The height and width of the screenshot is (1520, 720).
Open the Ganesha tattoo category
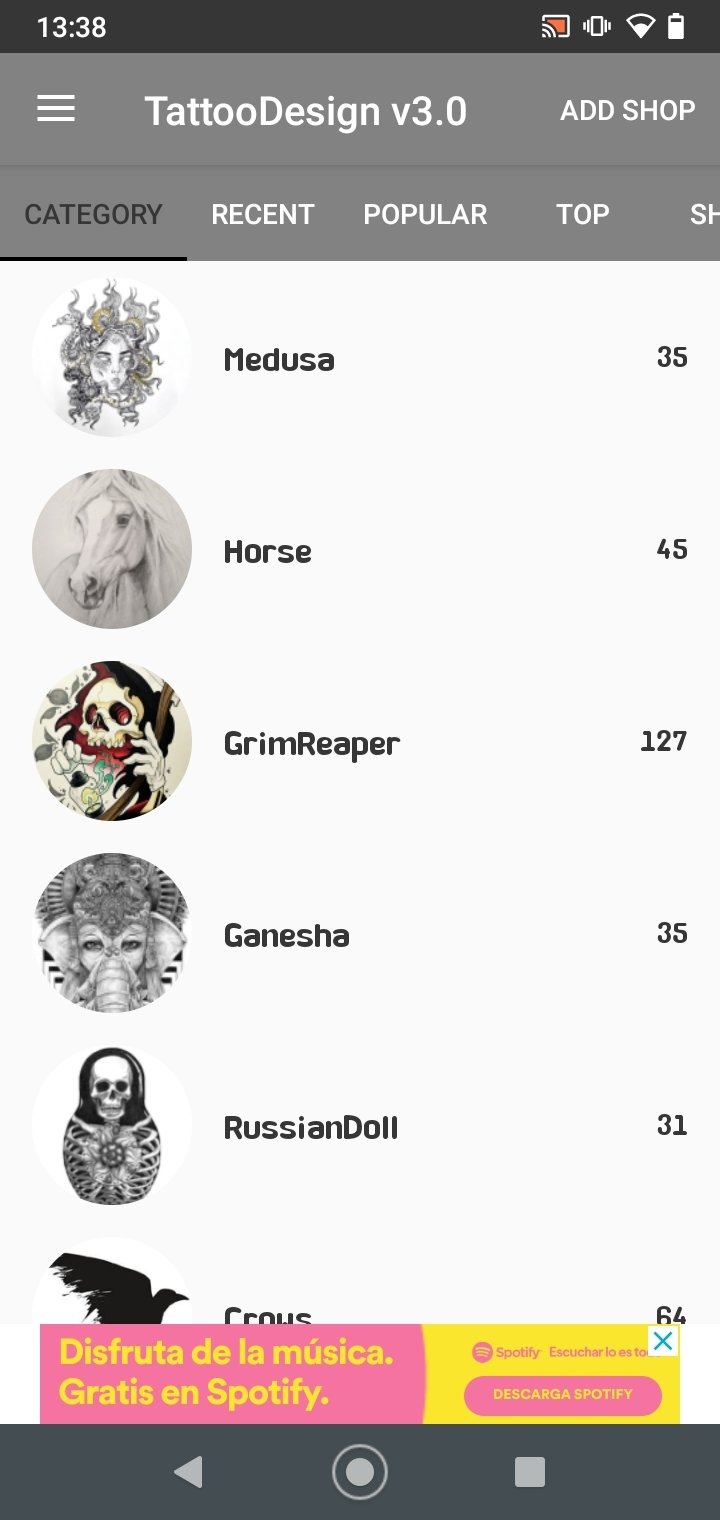(360, 933)
